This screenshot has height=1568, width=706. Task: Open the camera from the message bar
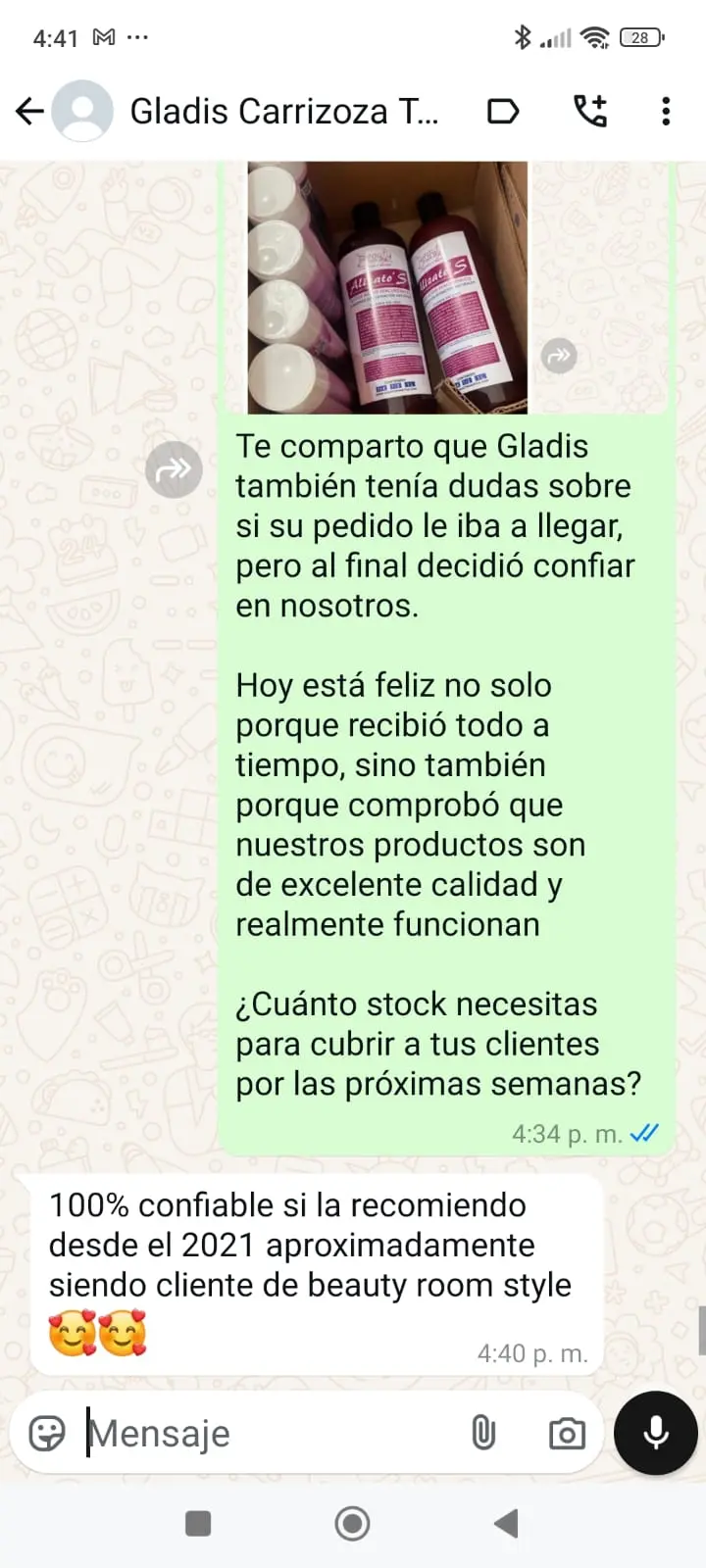566,1433
